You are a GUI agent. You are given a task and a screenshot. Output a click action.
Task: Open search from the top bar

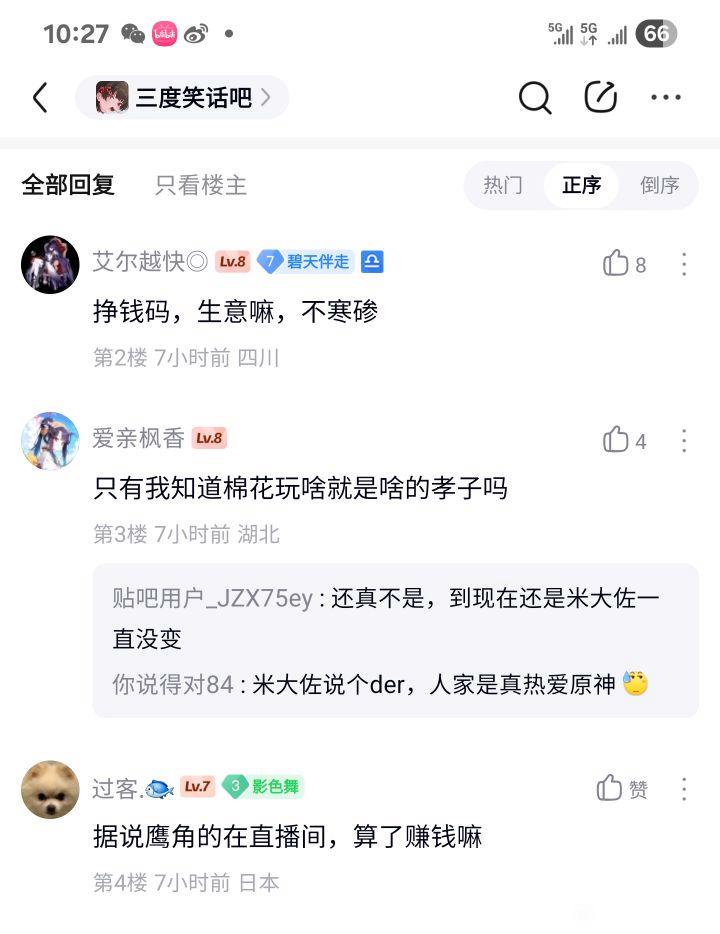[x=535, y=98]
